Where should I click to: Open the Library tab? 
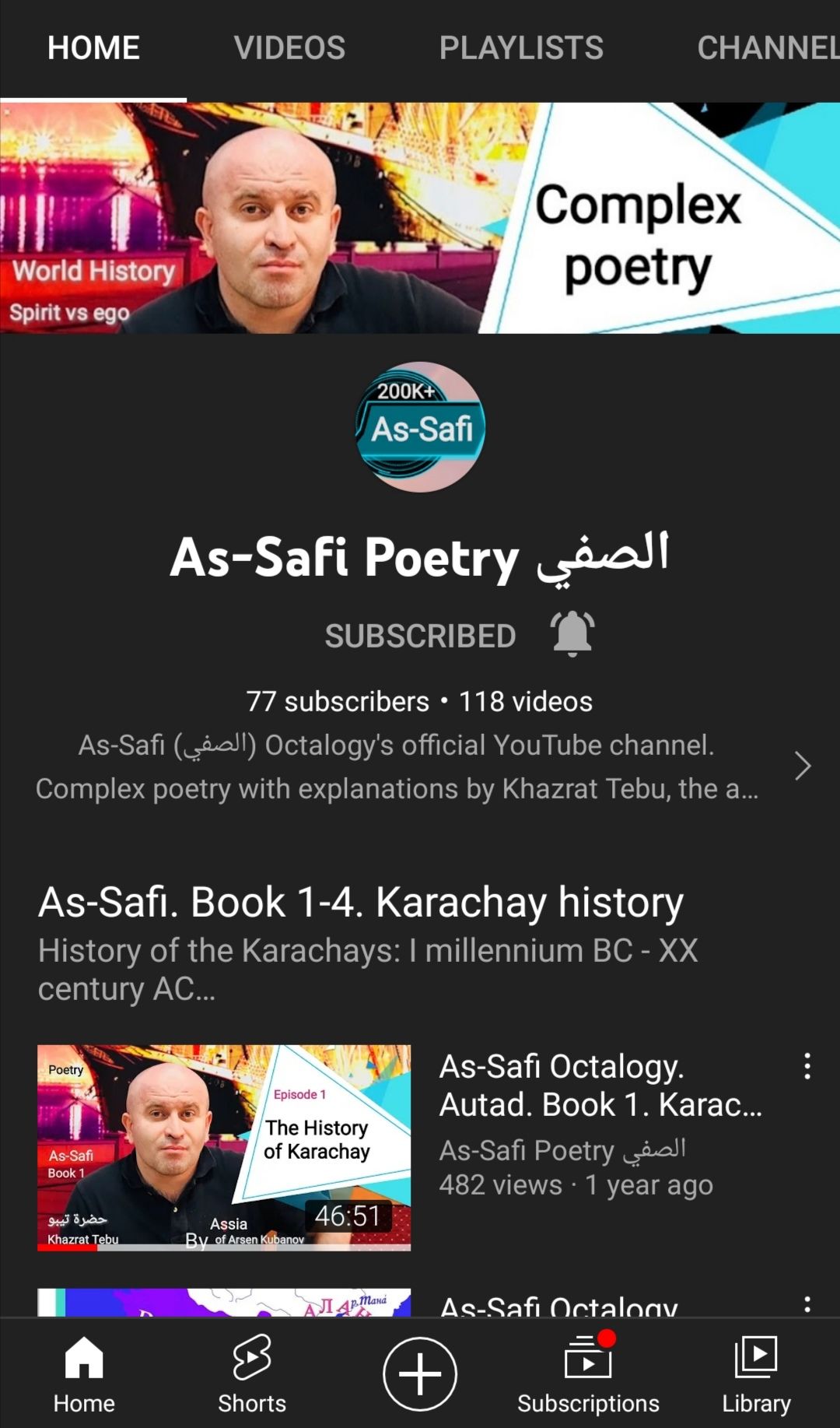pos(756,1374)
